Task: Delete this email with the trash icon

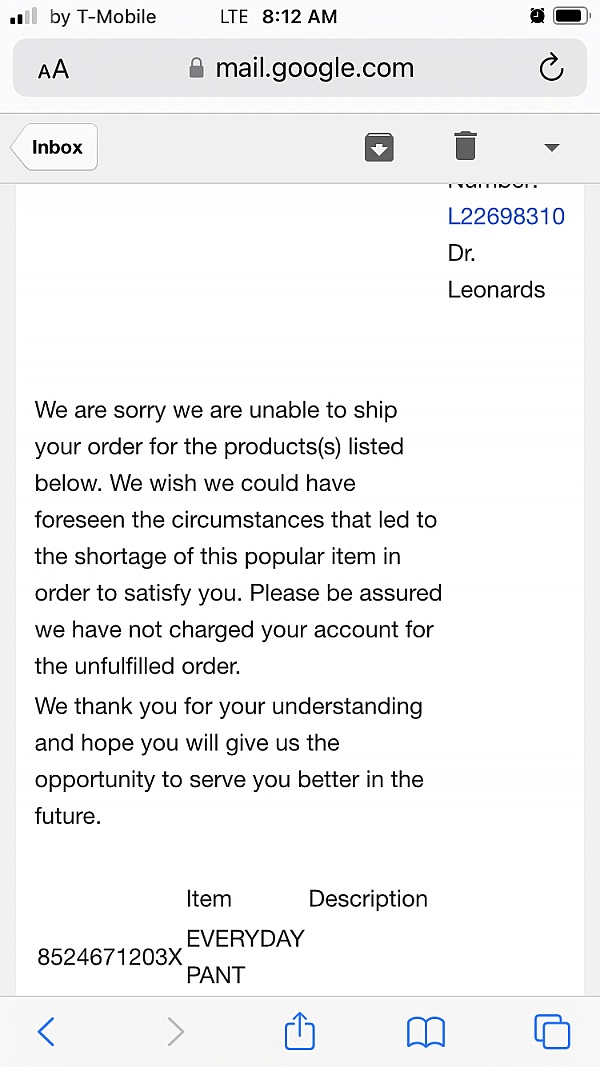Action: [465, 146]
